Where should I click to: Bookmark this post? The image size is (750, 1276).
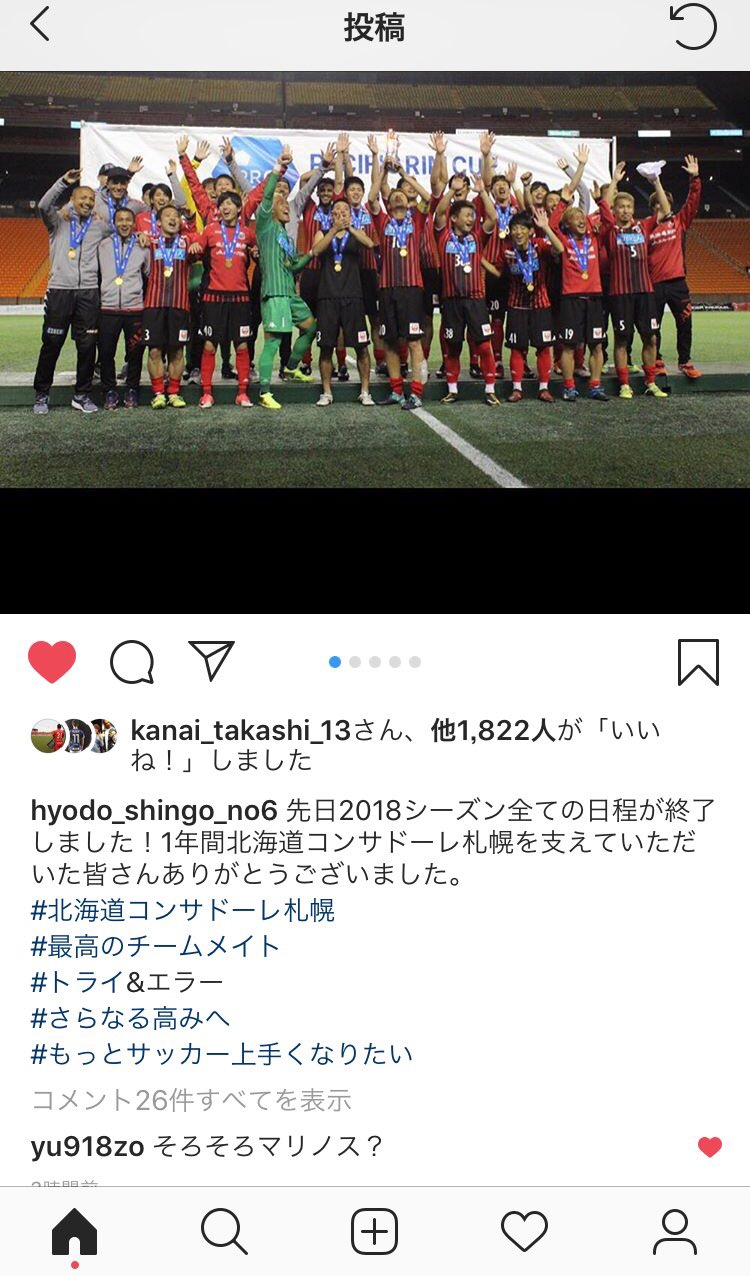pos(698,662)
